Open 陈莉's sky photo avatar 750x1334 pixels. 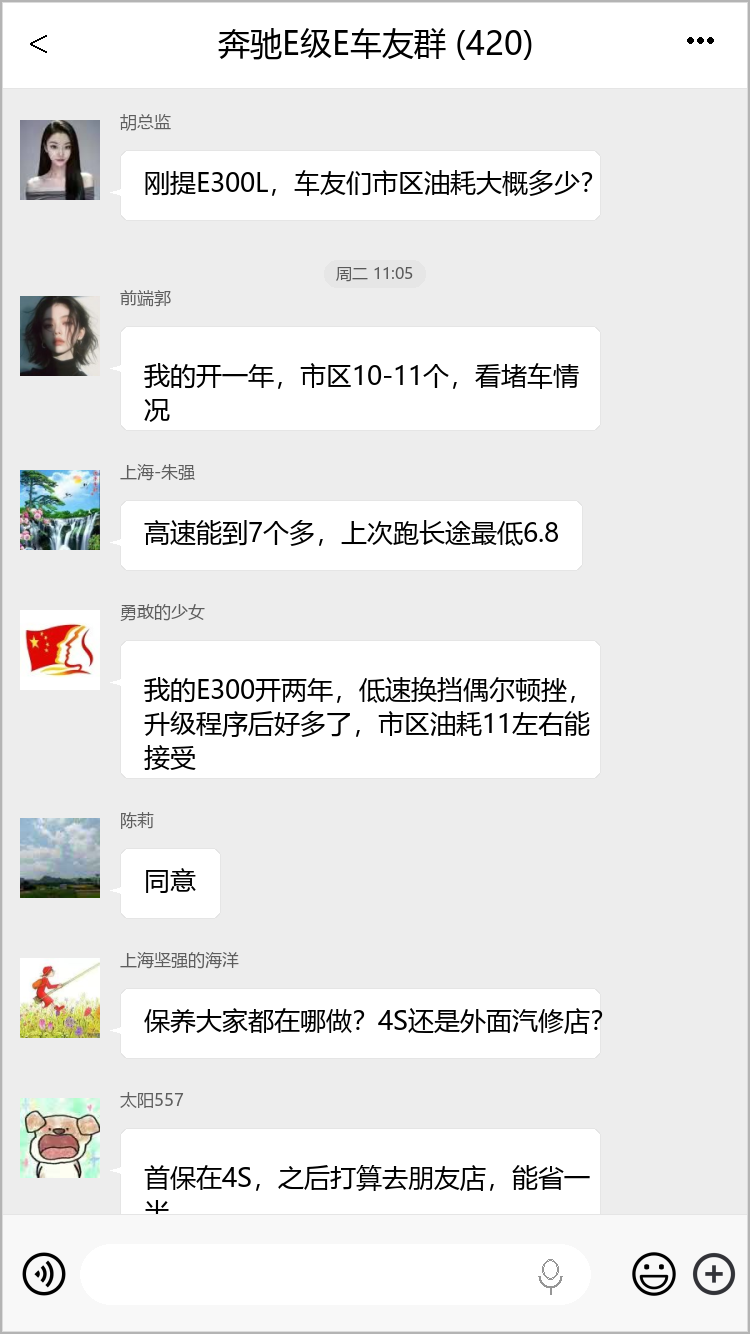click(x=60, y=858)
